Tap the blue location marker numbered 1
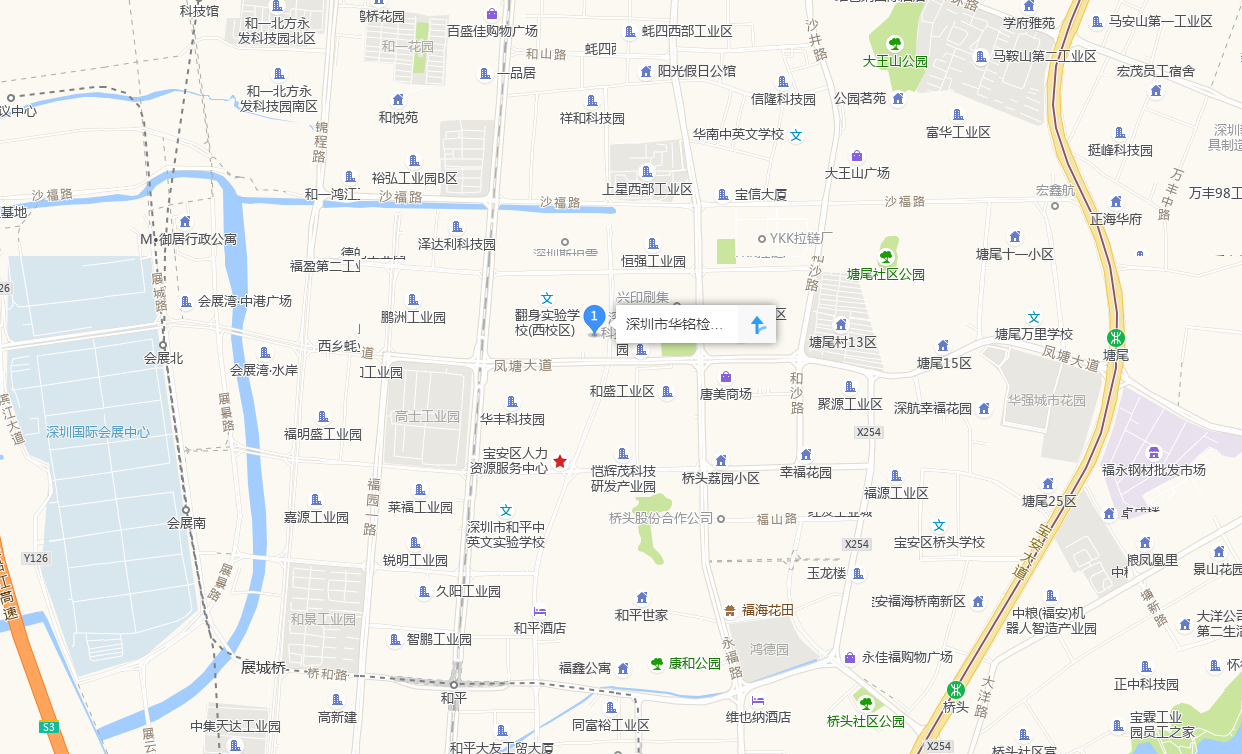This screenshot has width=1242, height=754. pos(595,319)
